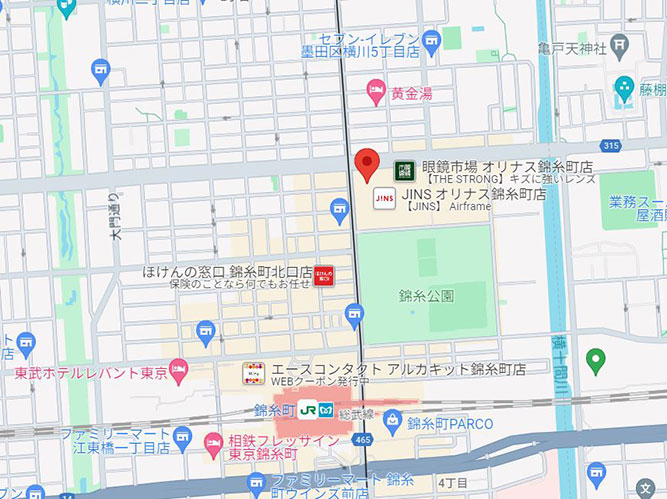Select セブン-イレブン 墨田区横川5丁目店 marker
Image resolution: width=667 pixels, height=499 pixels.
coord(432,40)
